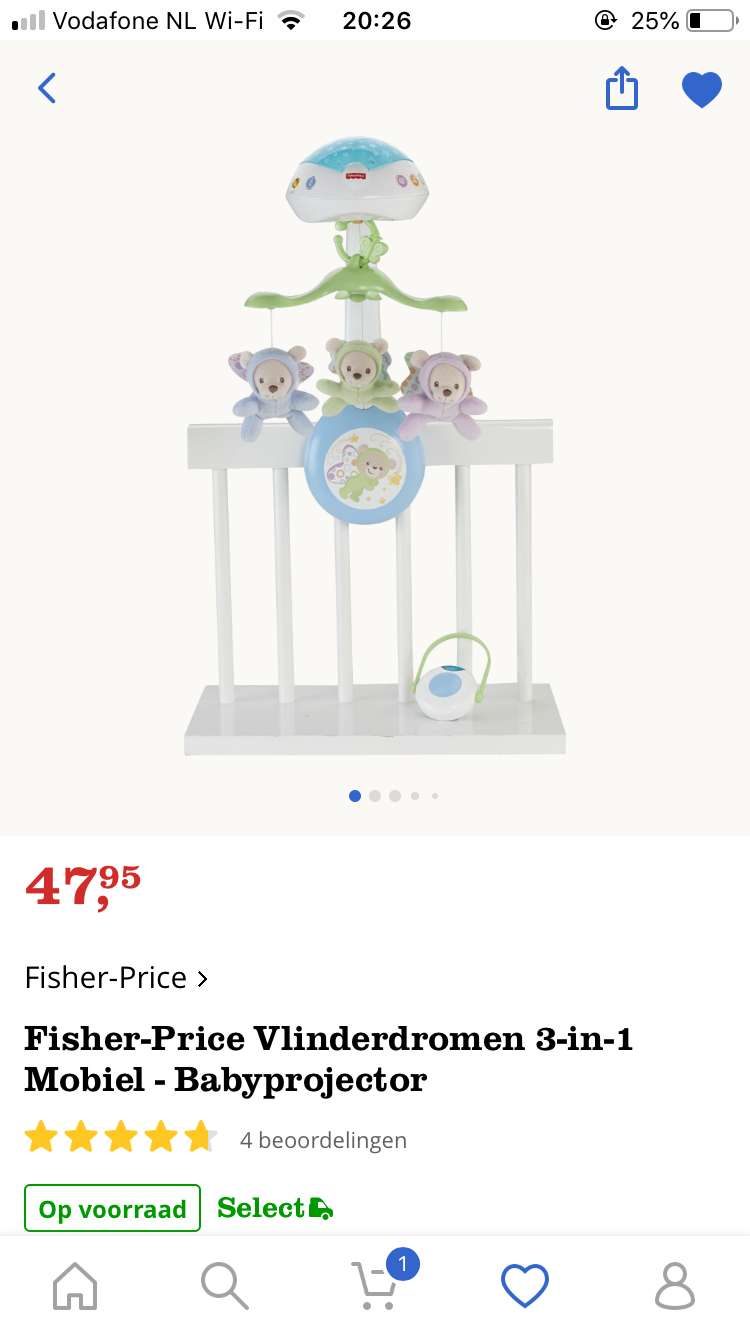Open the main product image
Screen dimensions: 750x1334
[x=374, y=445]
